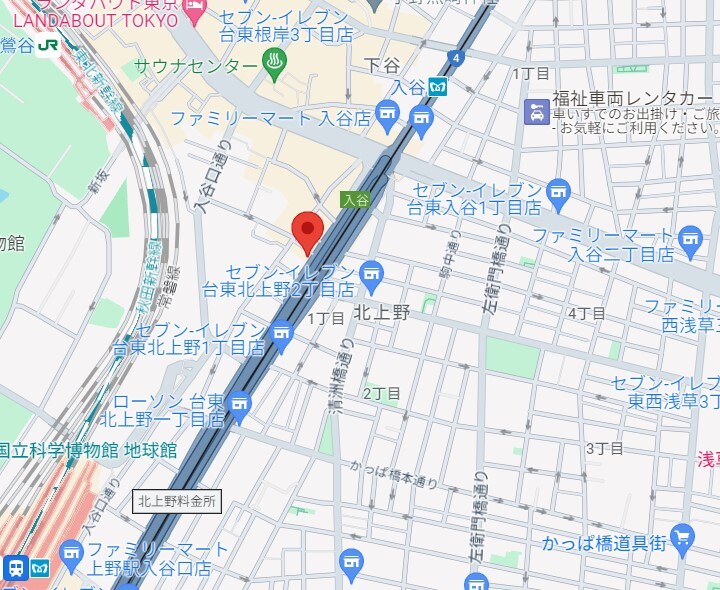The image size is (720, 590).
Task: Tap ファミリーマート 入谷二丁目店 marker
Action: pos(689,238)
